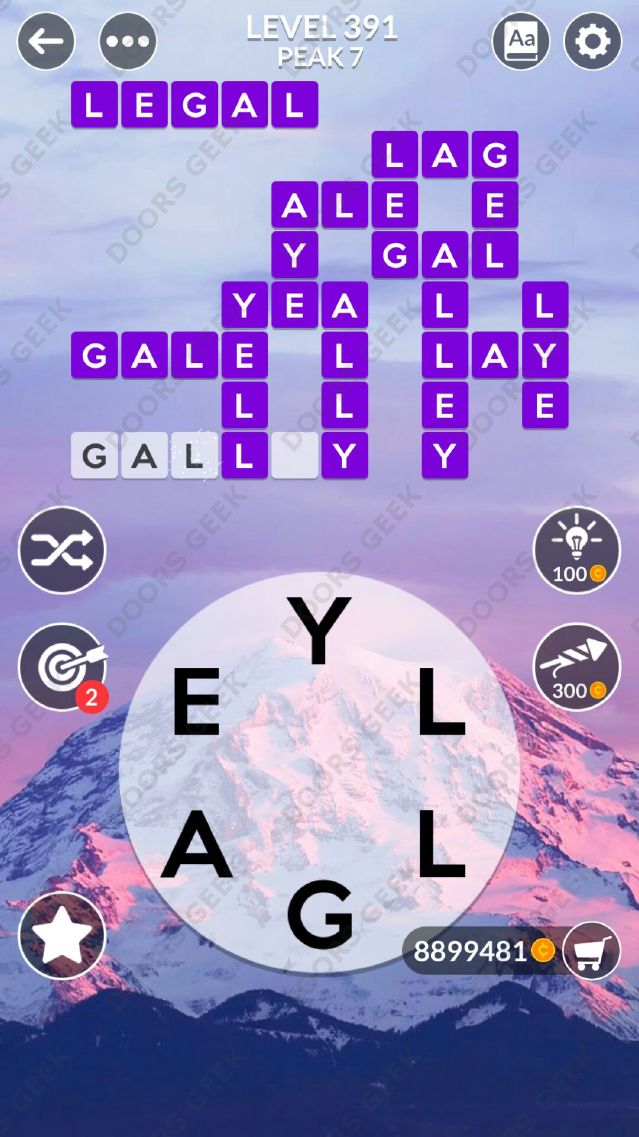Use the target hint with badge 2
639x1137 pixels.
[62, 668]
